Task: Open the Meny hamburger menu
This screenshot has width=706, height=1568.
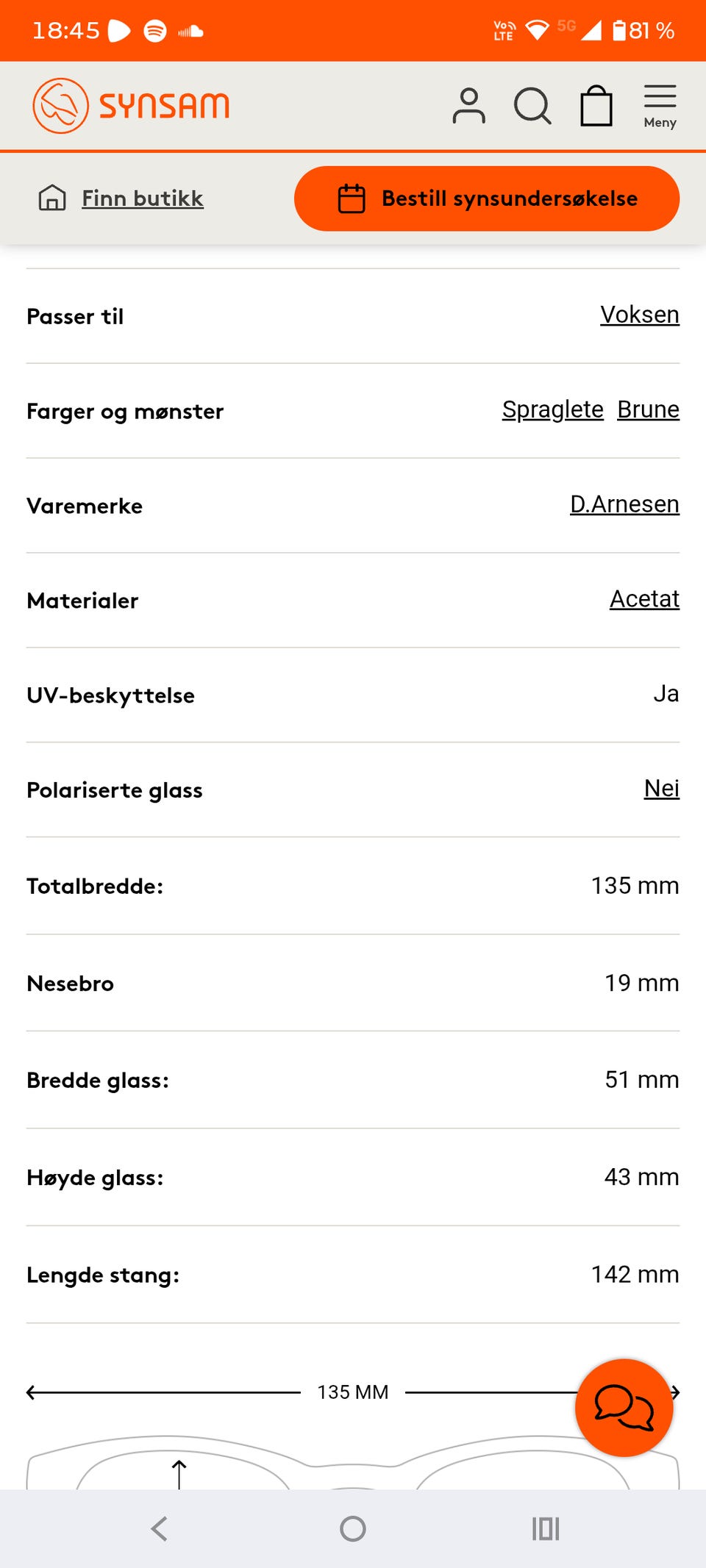Action: coord(660,107)
